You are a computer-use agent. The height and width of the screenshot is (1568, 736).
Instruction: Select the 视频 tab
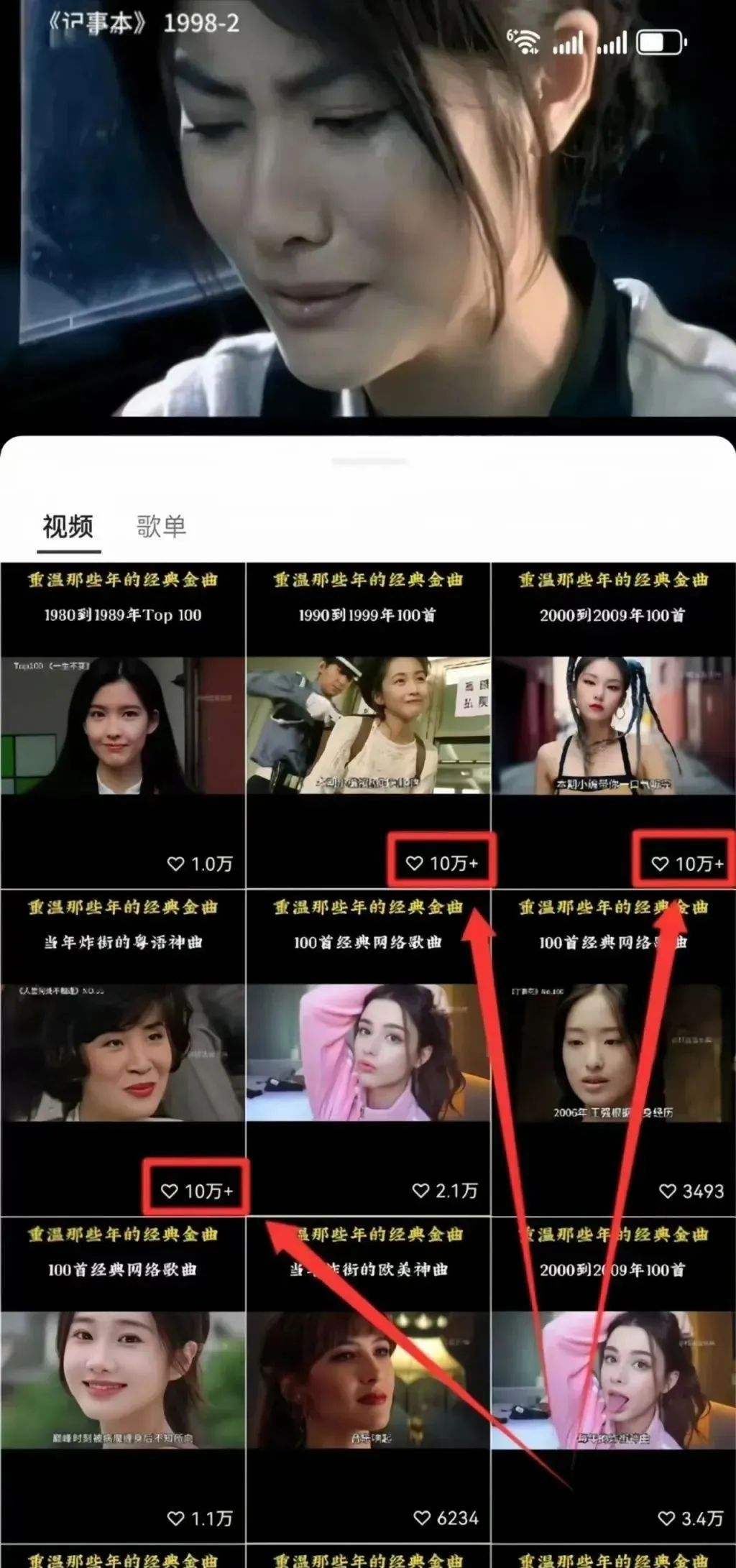68,527
